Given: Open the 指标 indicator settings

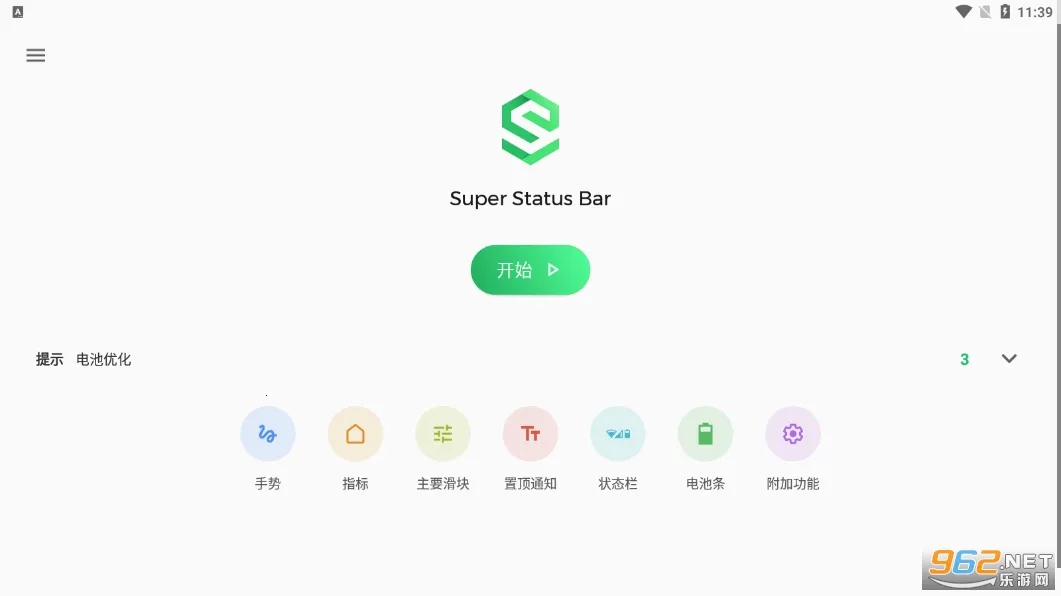Looking at the screenshot, I should click(x=355, y=434).
